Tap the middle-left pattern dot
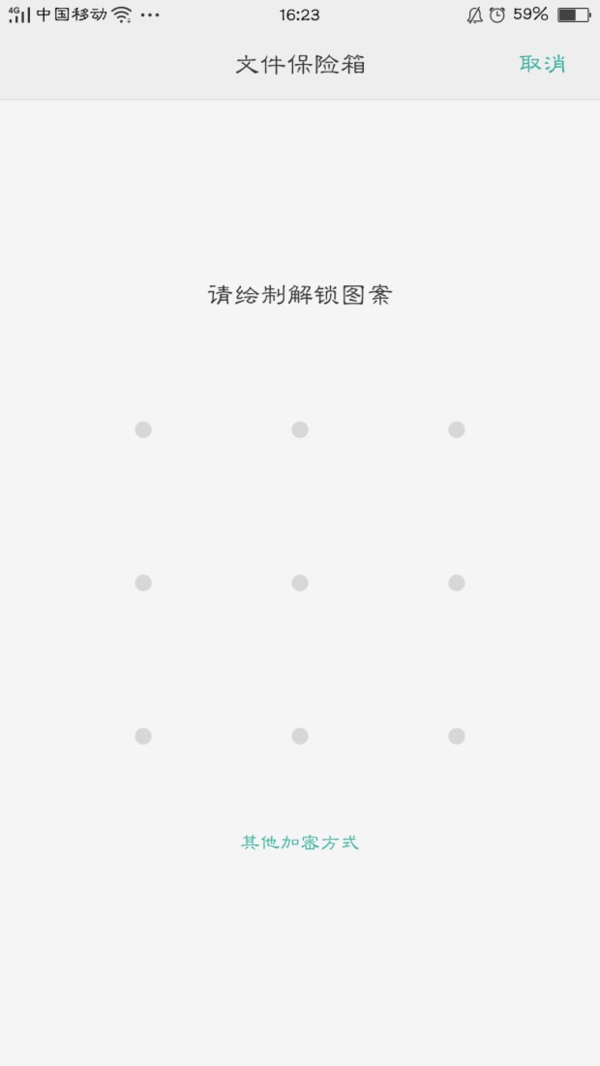 [143, 583]
